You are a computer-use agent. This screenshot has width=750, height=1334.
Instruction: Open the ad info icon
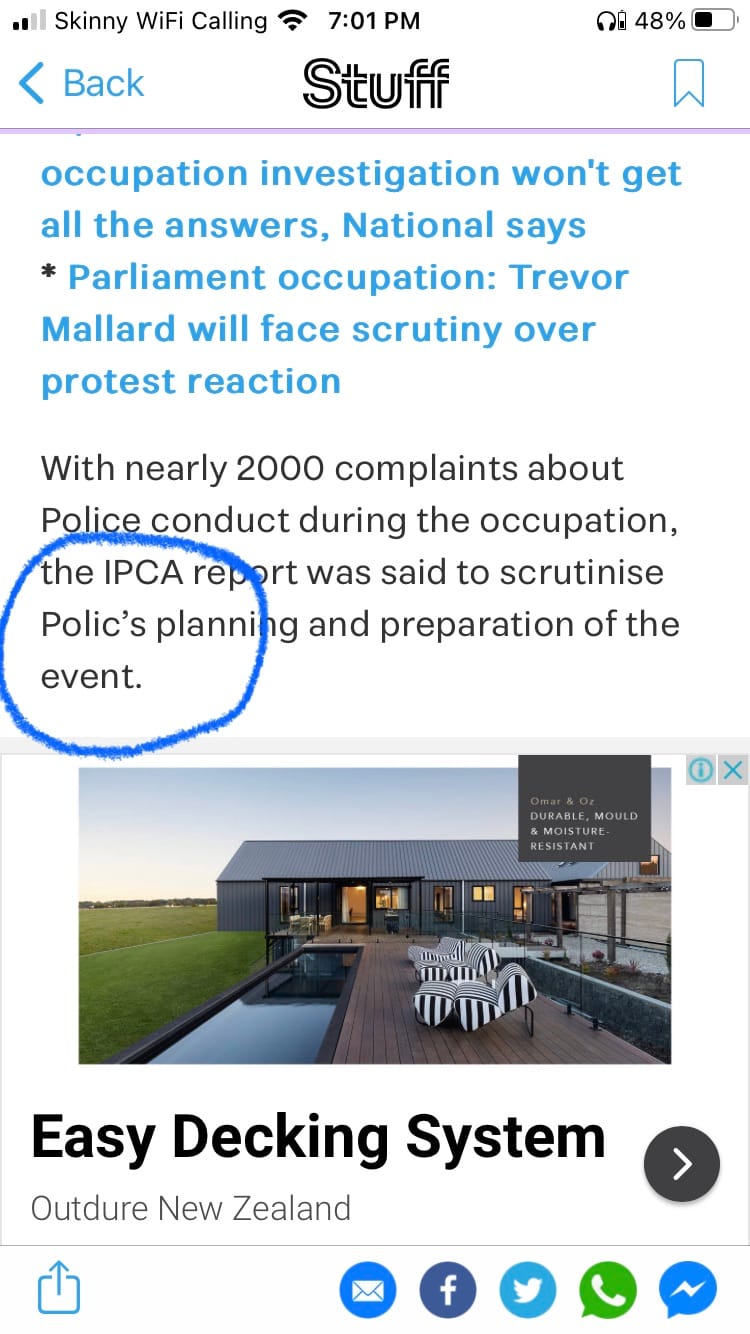tap(701, 769)
